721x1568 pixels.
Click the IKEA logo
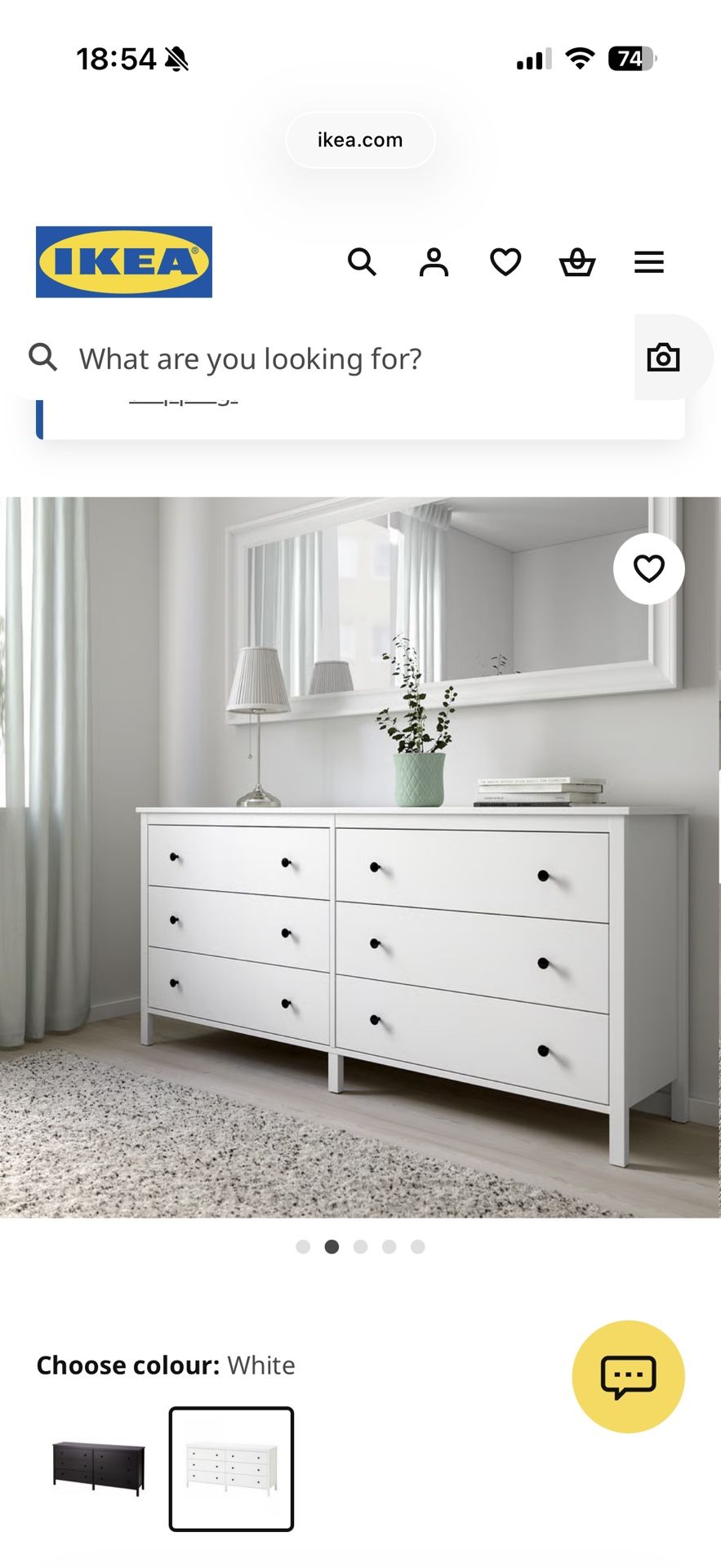coord(123,263)
